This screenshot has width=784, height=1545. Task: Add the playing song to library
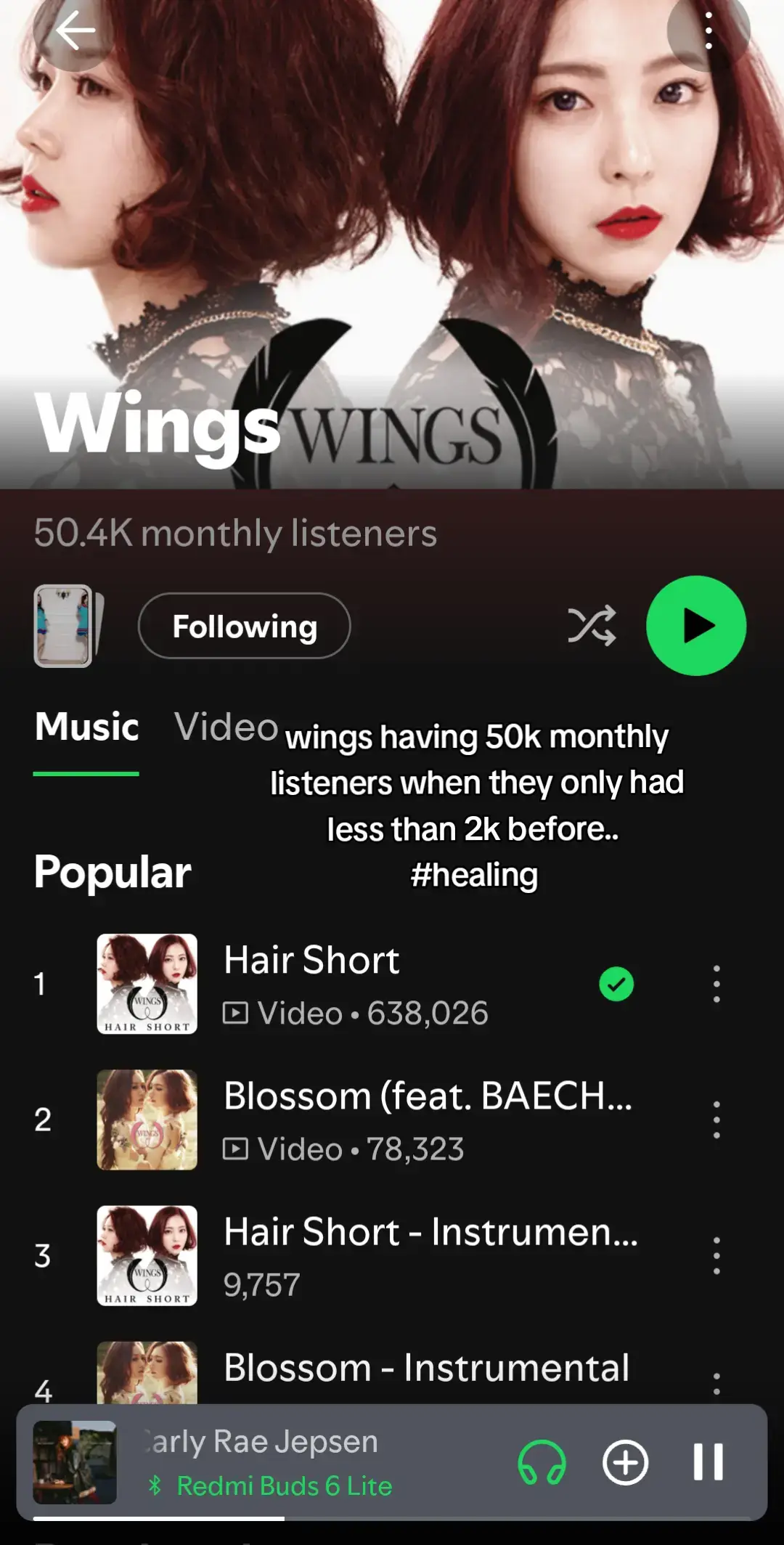pos(625,1462)
